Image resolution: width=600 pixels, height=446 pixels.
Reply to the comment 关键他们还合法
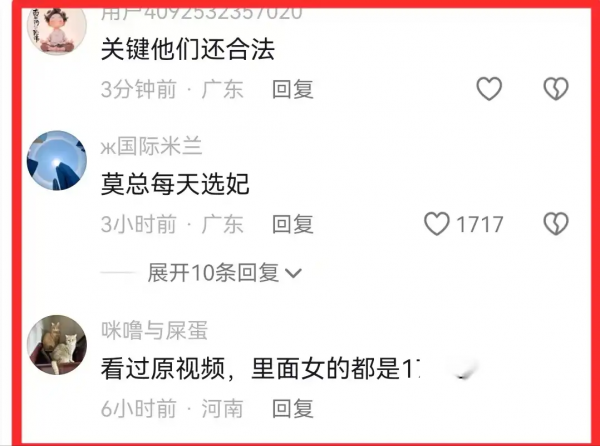293,89
